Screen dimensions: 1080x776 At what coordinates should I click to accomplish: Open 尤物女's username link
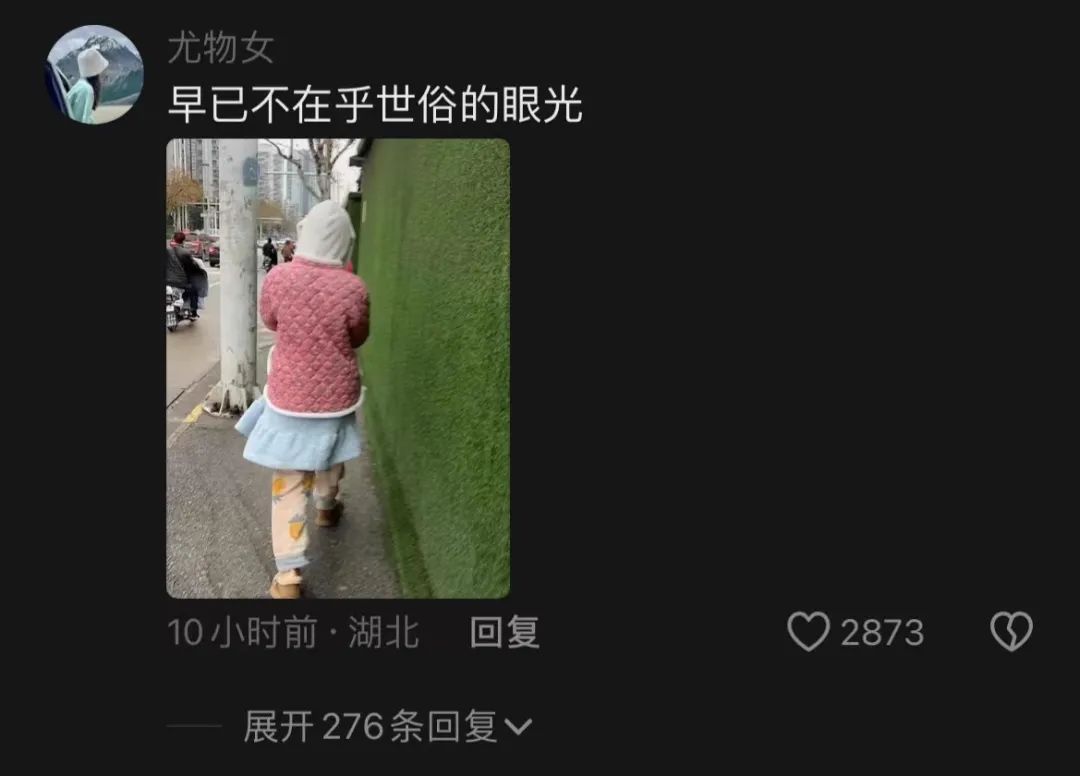(x=221, y=48)
